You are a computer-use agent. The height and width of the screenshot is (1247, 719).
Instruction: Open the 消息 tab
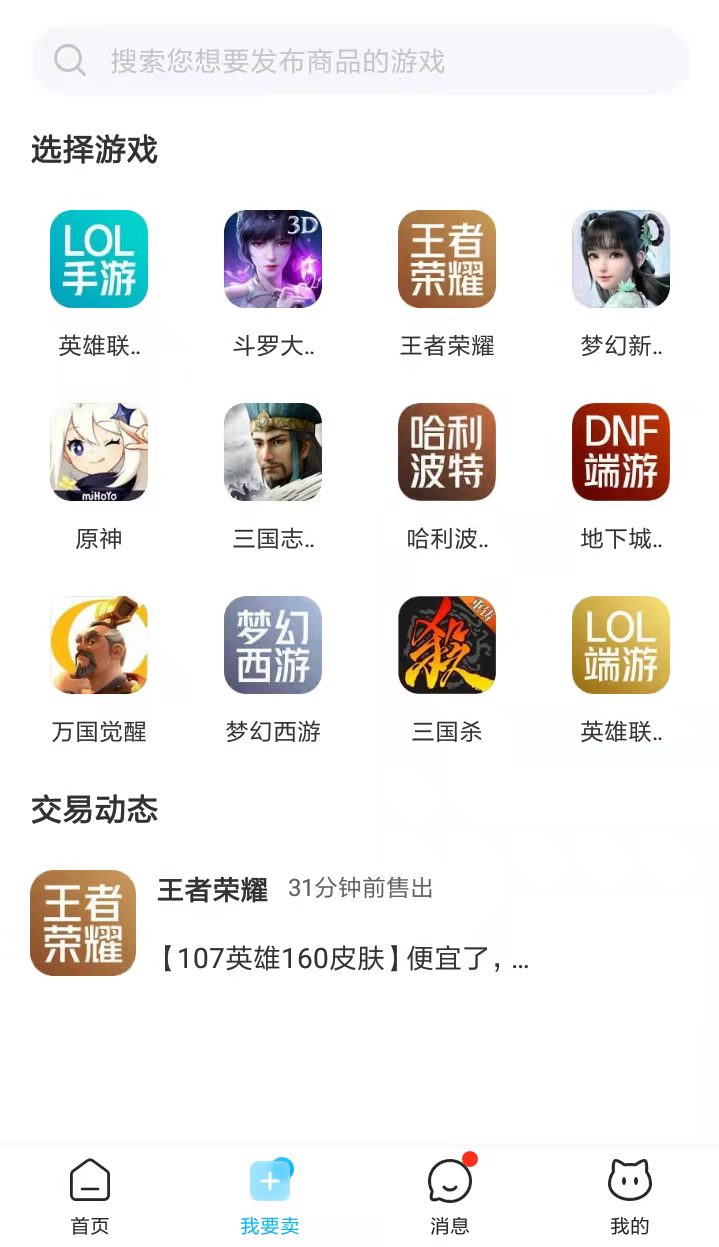[x=449, y=1196]
